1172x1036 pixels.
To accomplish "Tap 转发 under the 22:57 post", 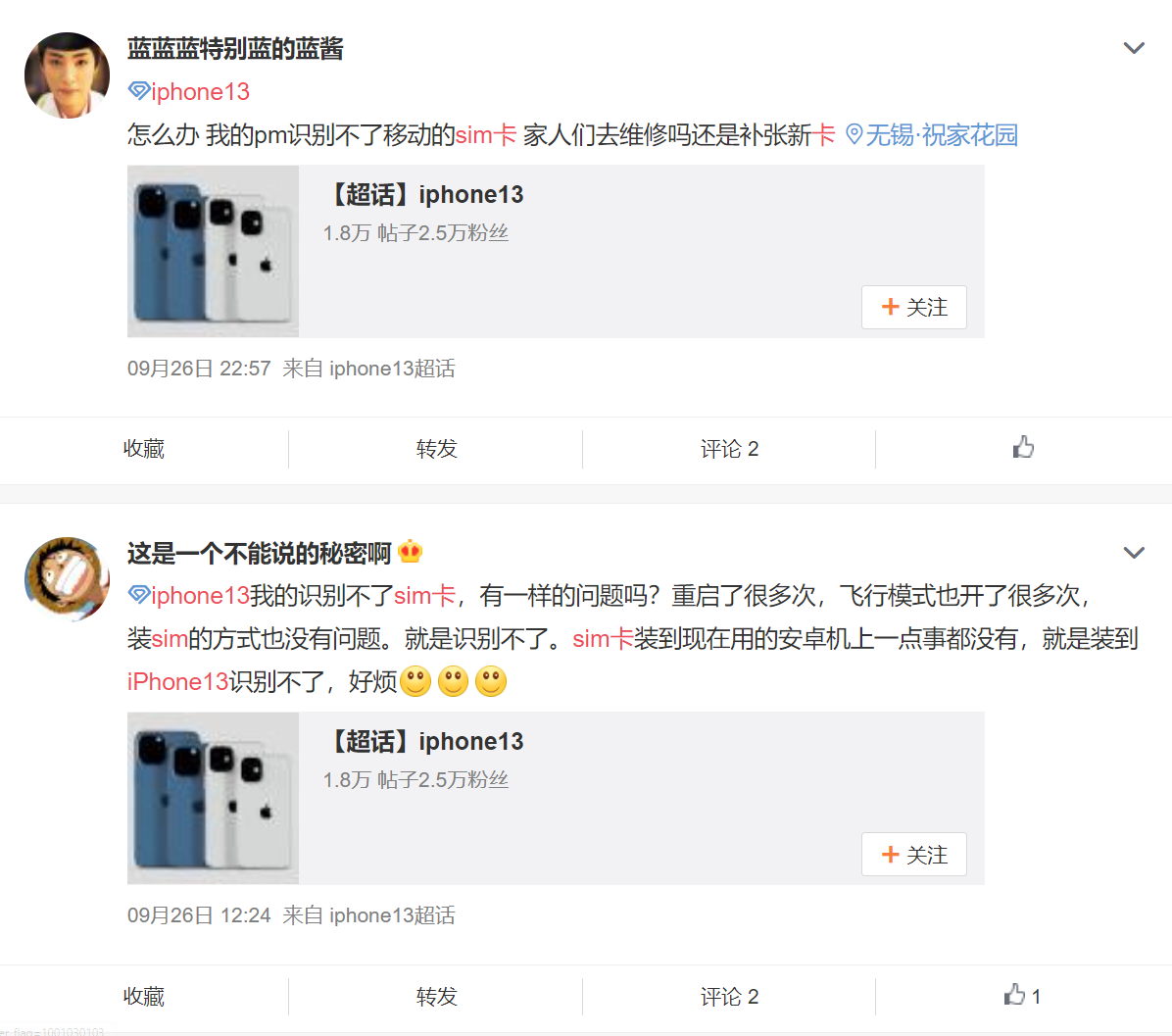I will pos(436,449).
